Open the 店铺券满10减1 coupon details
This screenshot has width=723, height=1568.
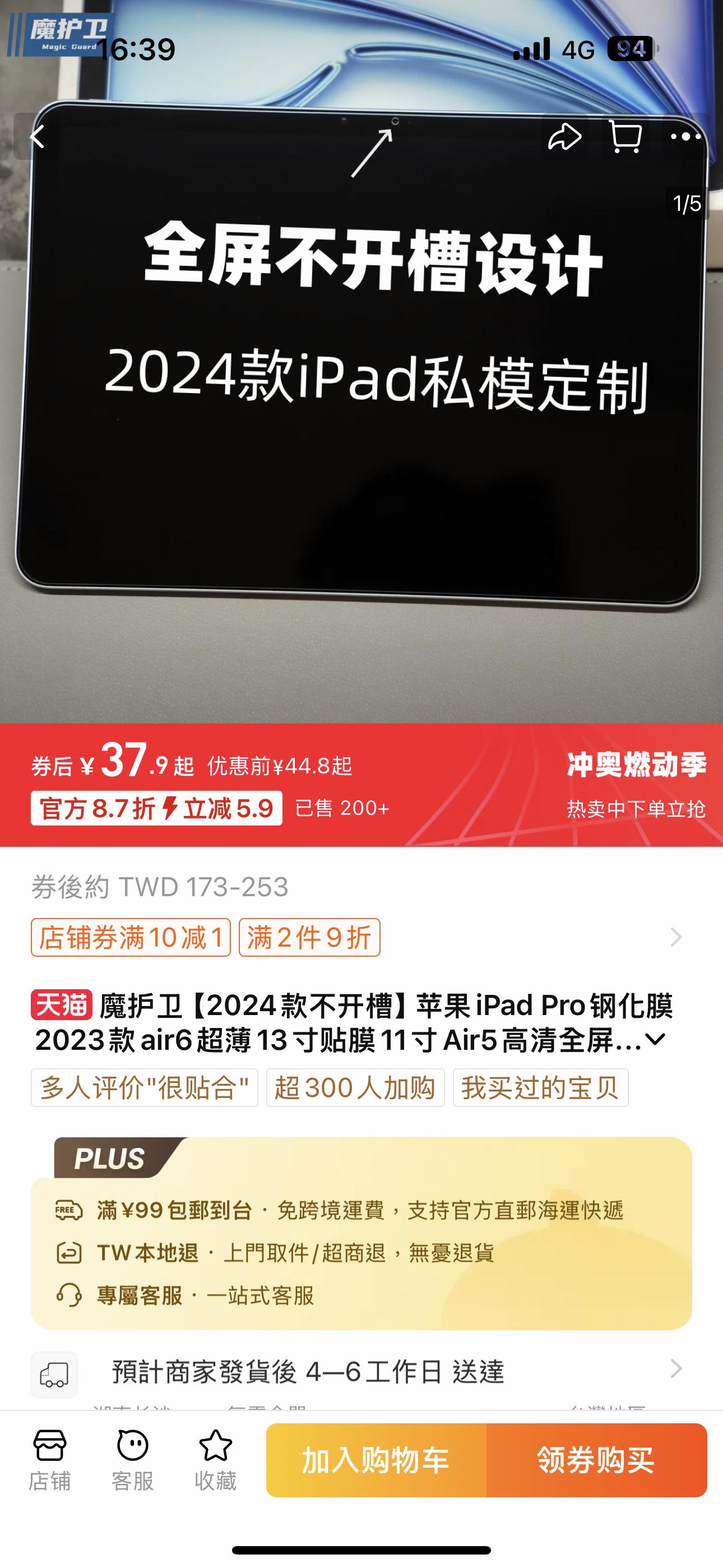click(x=131, y=938)
